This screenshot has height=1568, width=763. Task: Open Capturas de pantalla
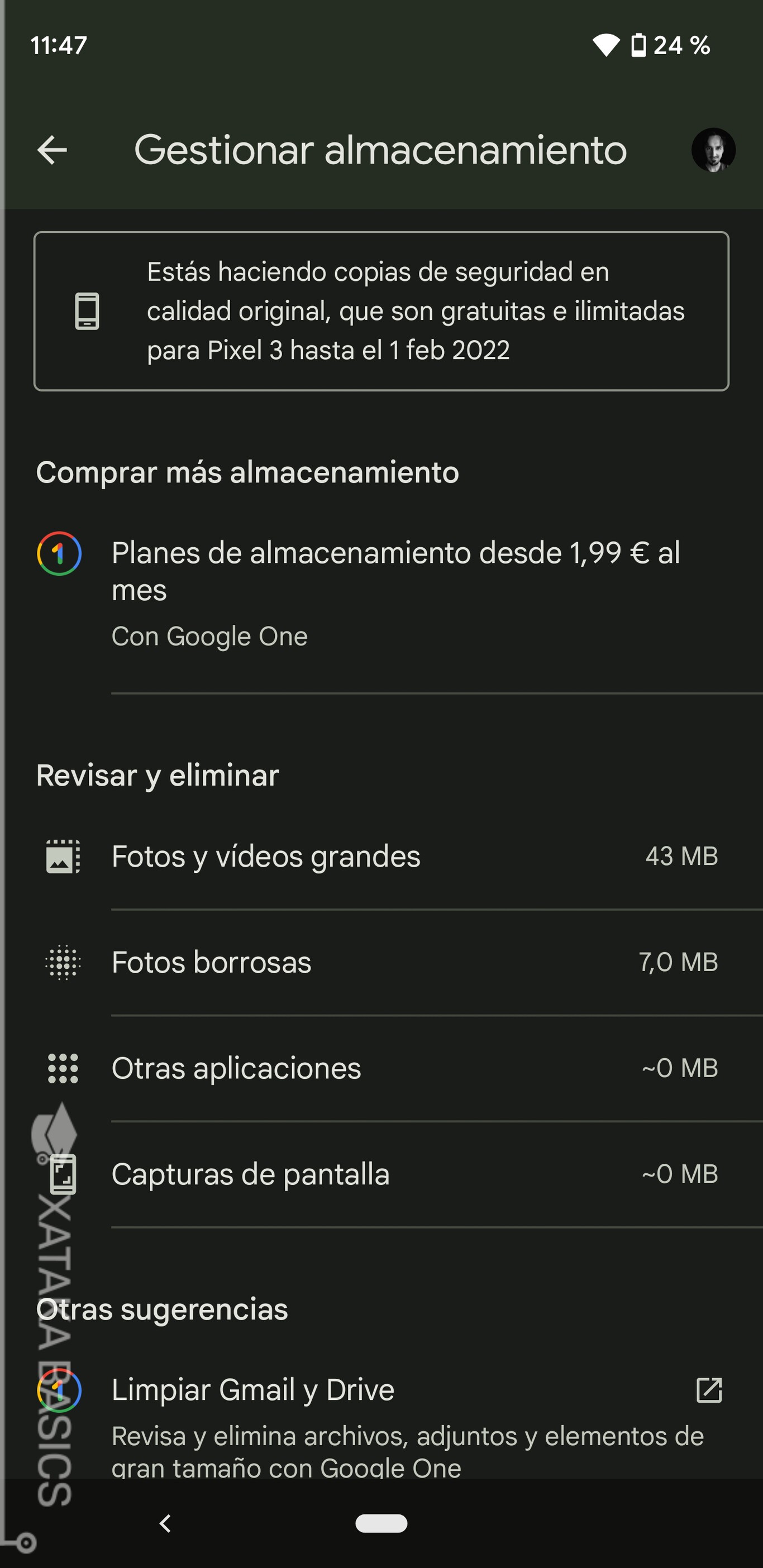[x=381, y=1174]
